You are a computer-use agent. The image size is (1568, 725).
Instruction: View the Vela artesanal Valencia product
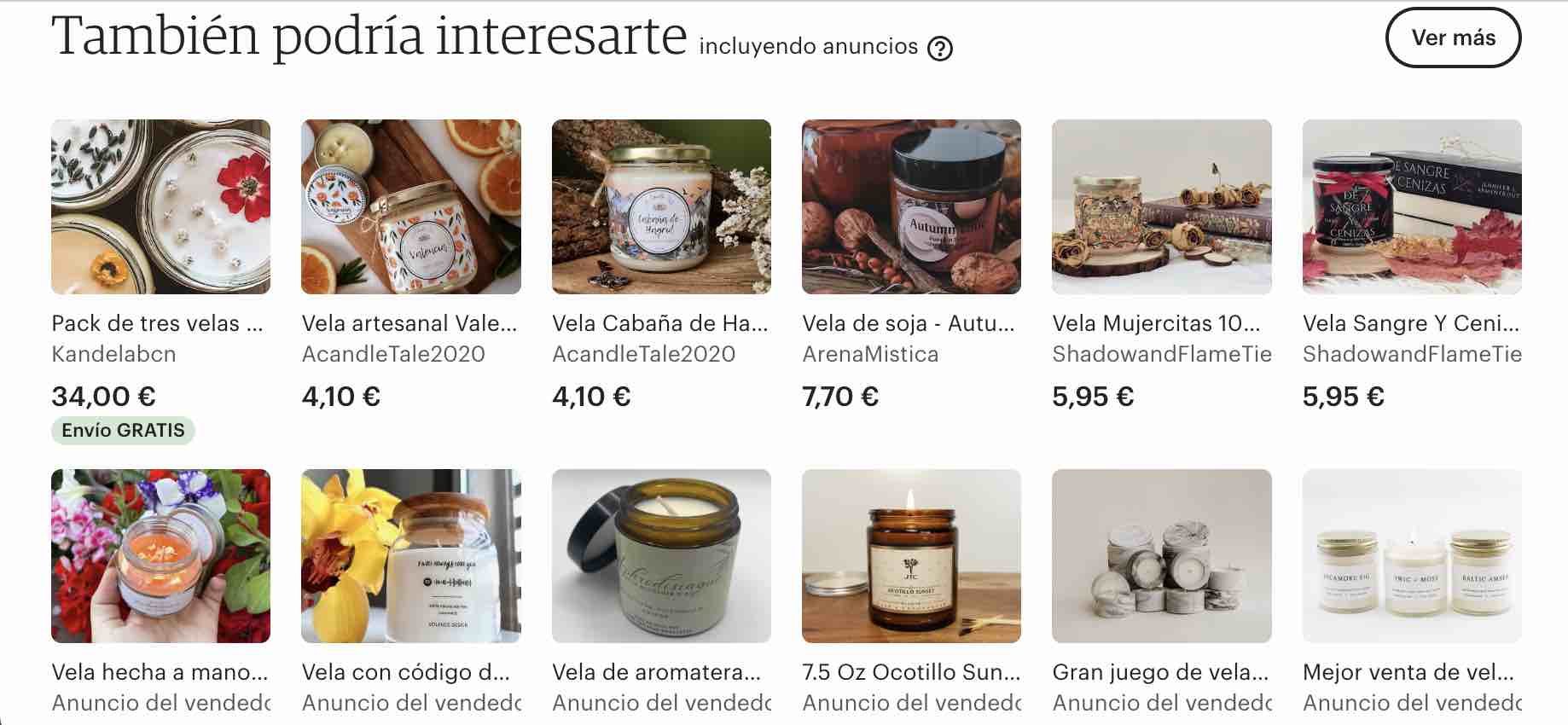click(410, 207)
